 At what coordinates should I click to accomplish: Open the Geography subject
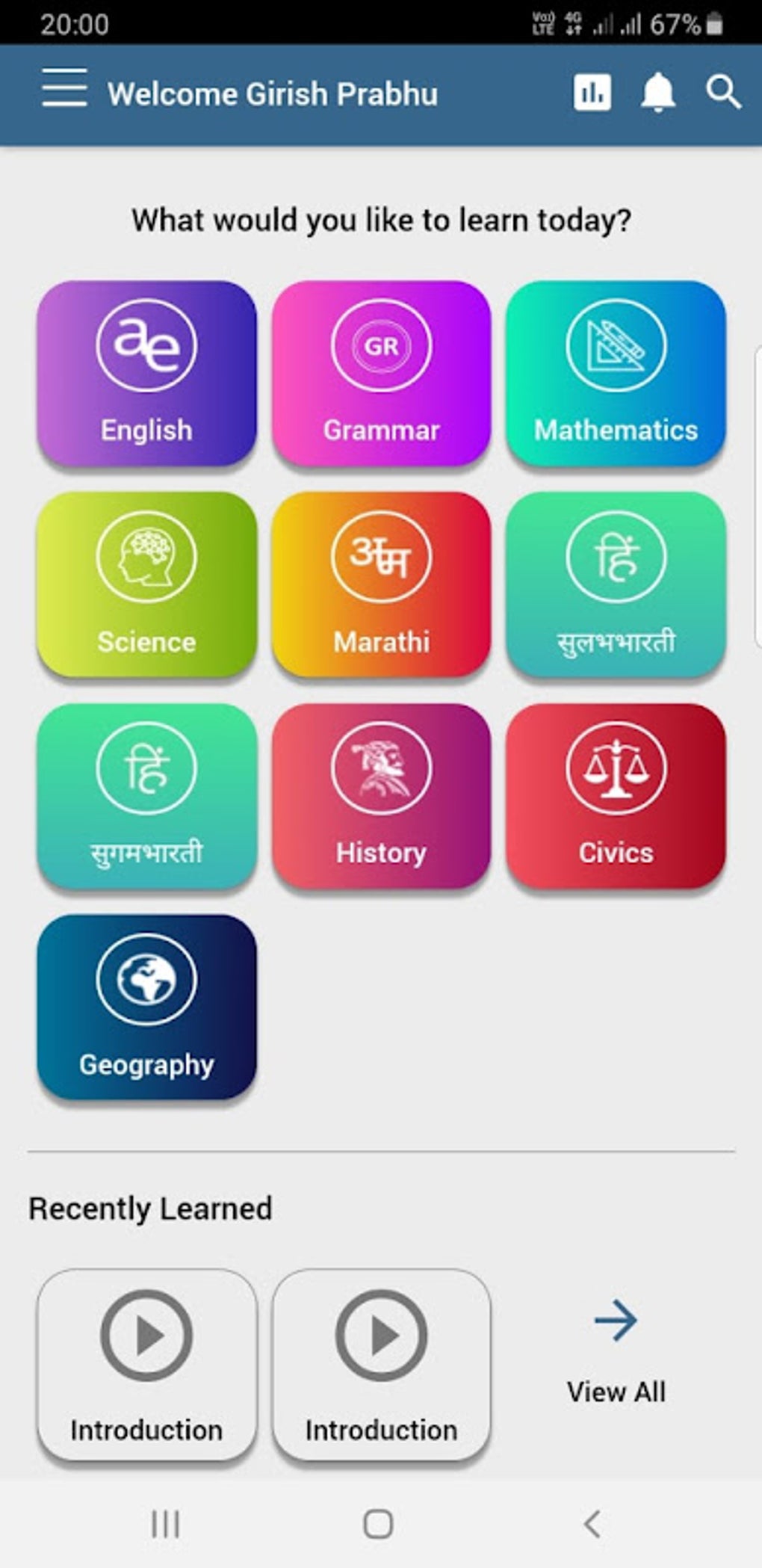[x=146, y=1007]
